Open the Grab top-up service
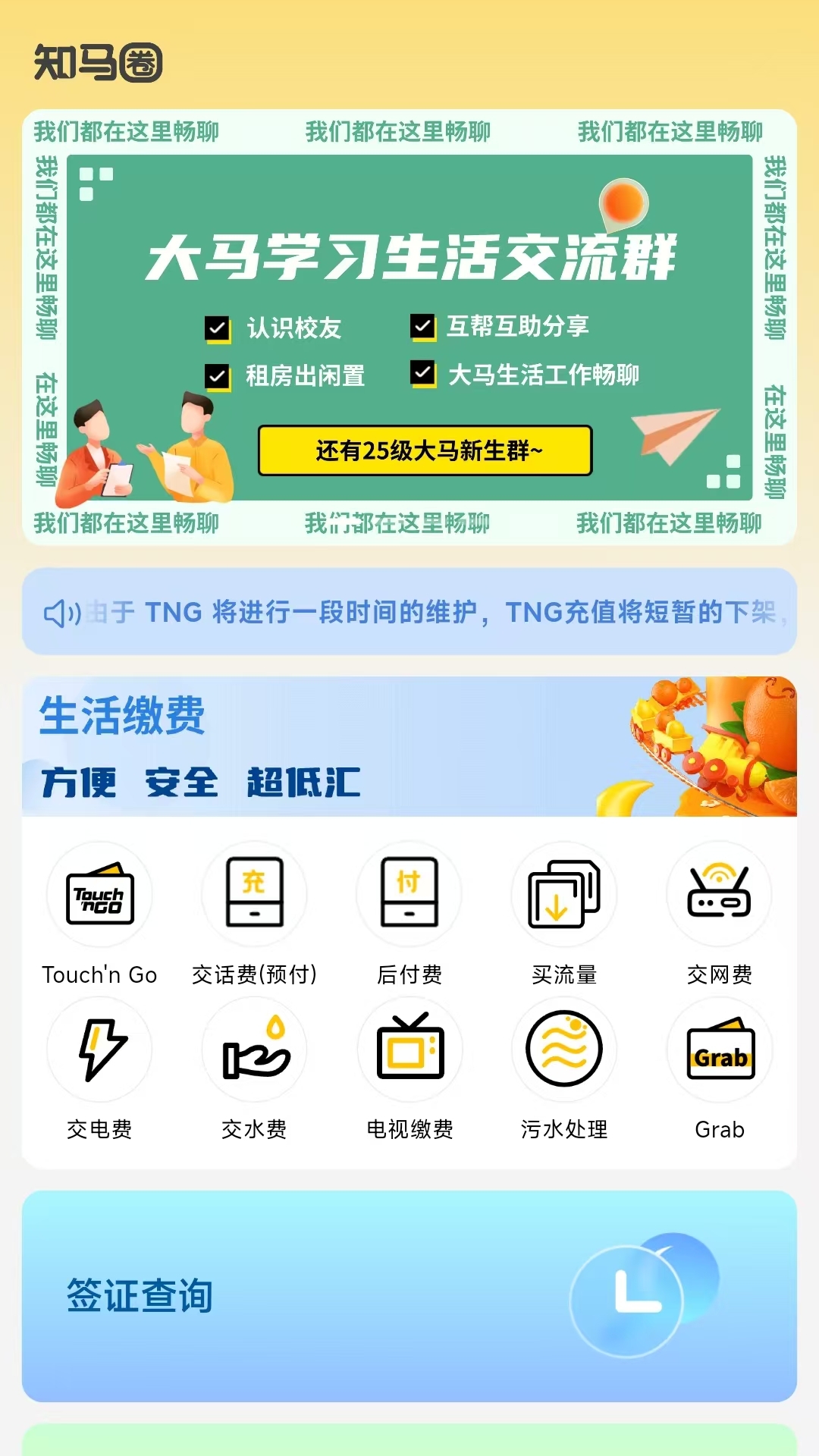The width and height of the screenshot is (819, 1456). tap(719, 1069)
